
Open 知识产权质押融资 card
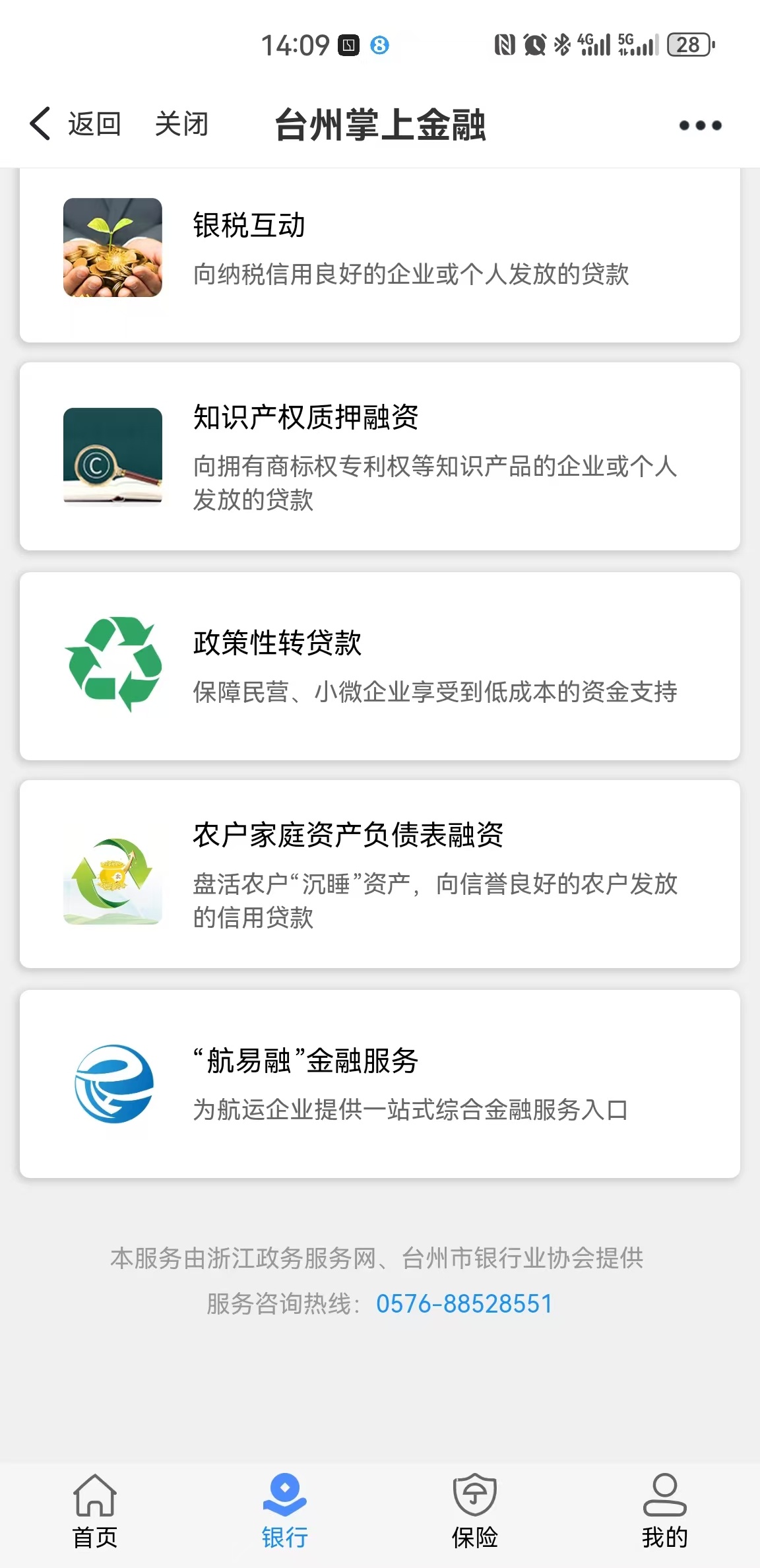[x=380, y=457]
